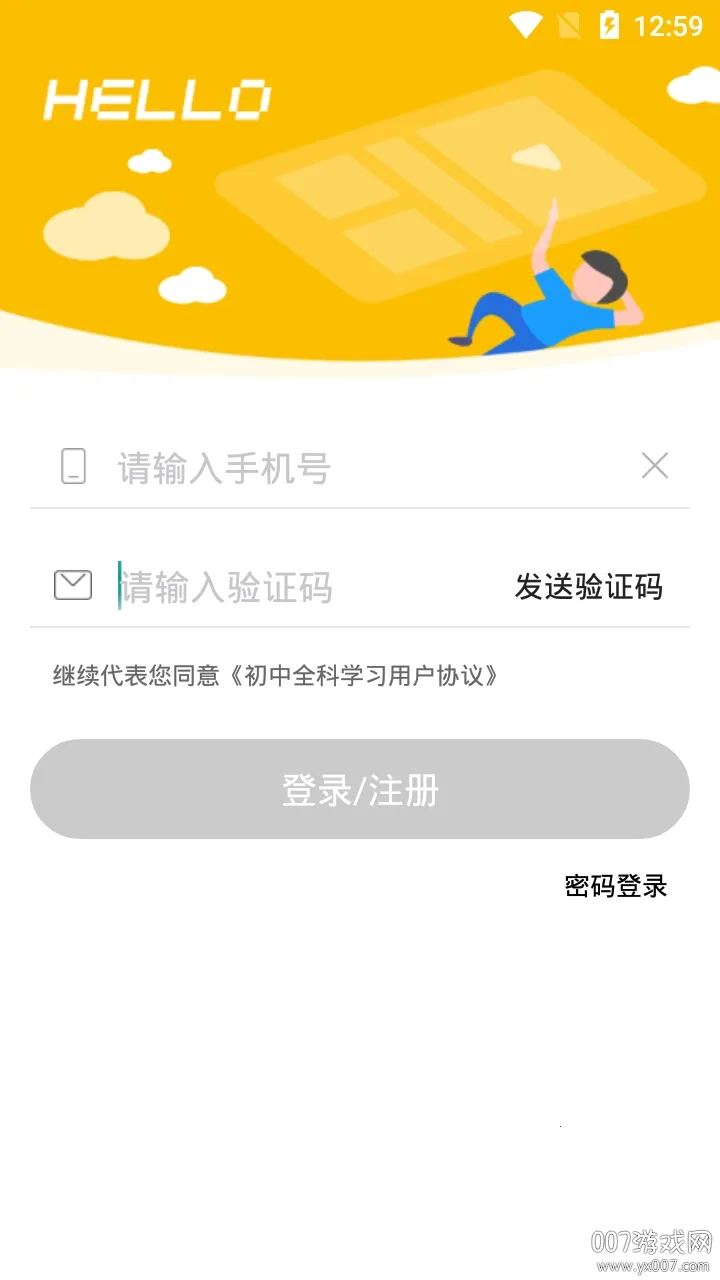Tap 发送验证码 to send verification code
This screenshot has width=720, height=1280.
click(x=589, y=588)
